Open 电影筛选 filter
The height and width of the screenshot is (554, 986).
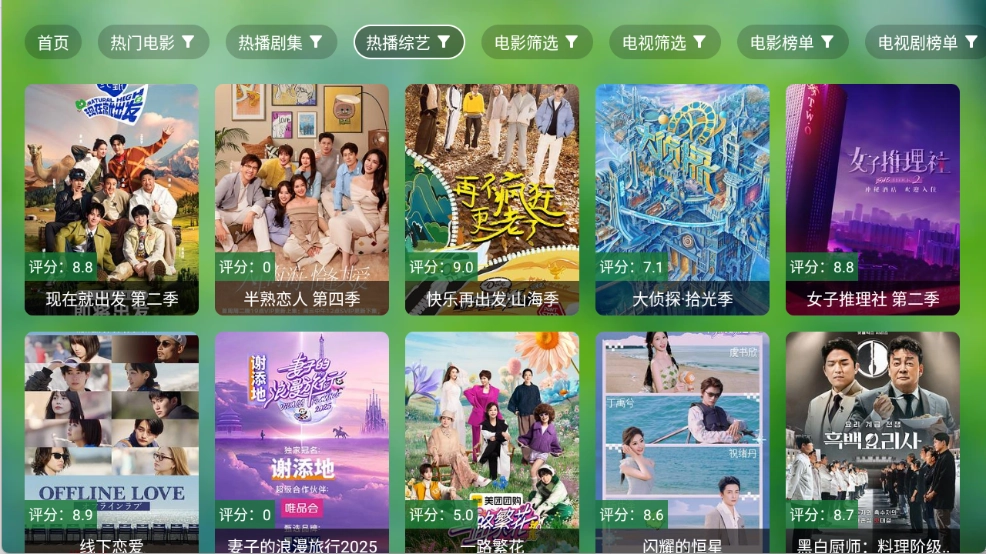point(536,43)
